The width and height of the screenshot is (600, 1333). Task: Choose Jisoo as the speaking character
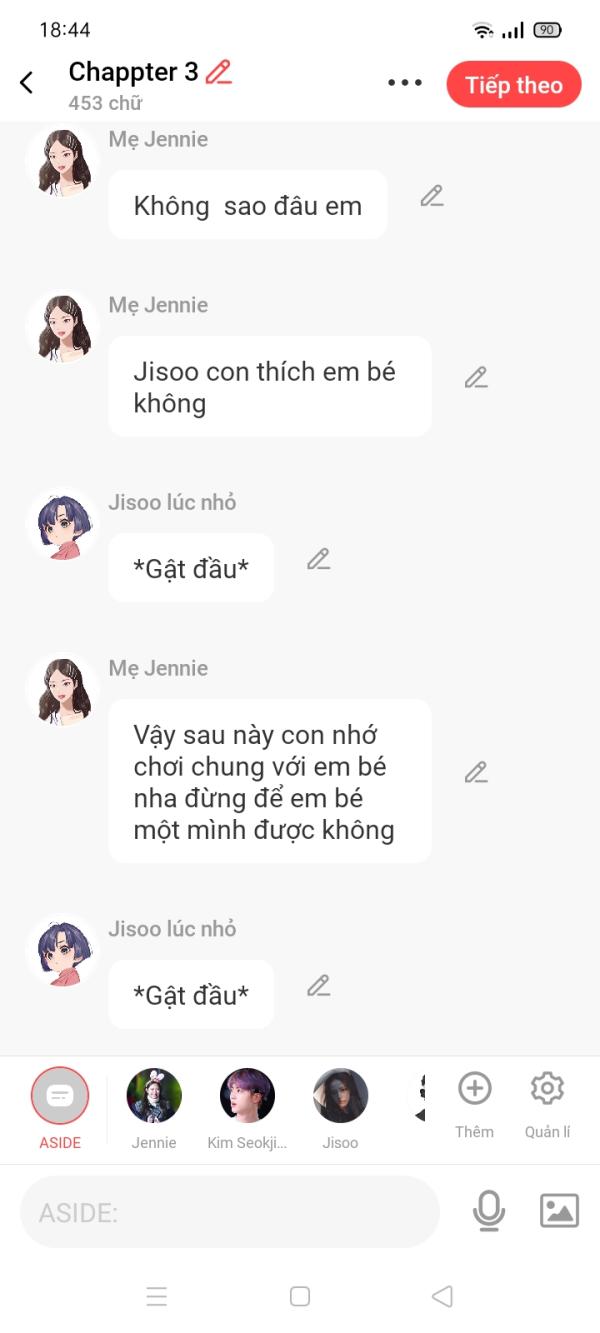(x=340, y=1097)
